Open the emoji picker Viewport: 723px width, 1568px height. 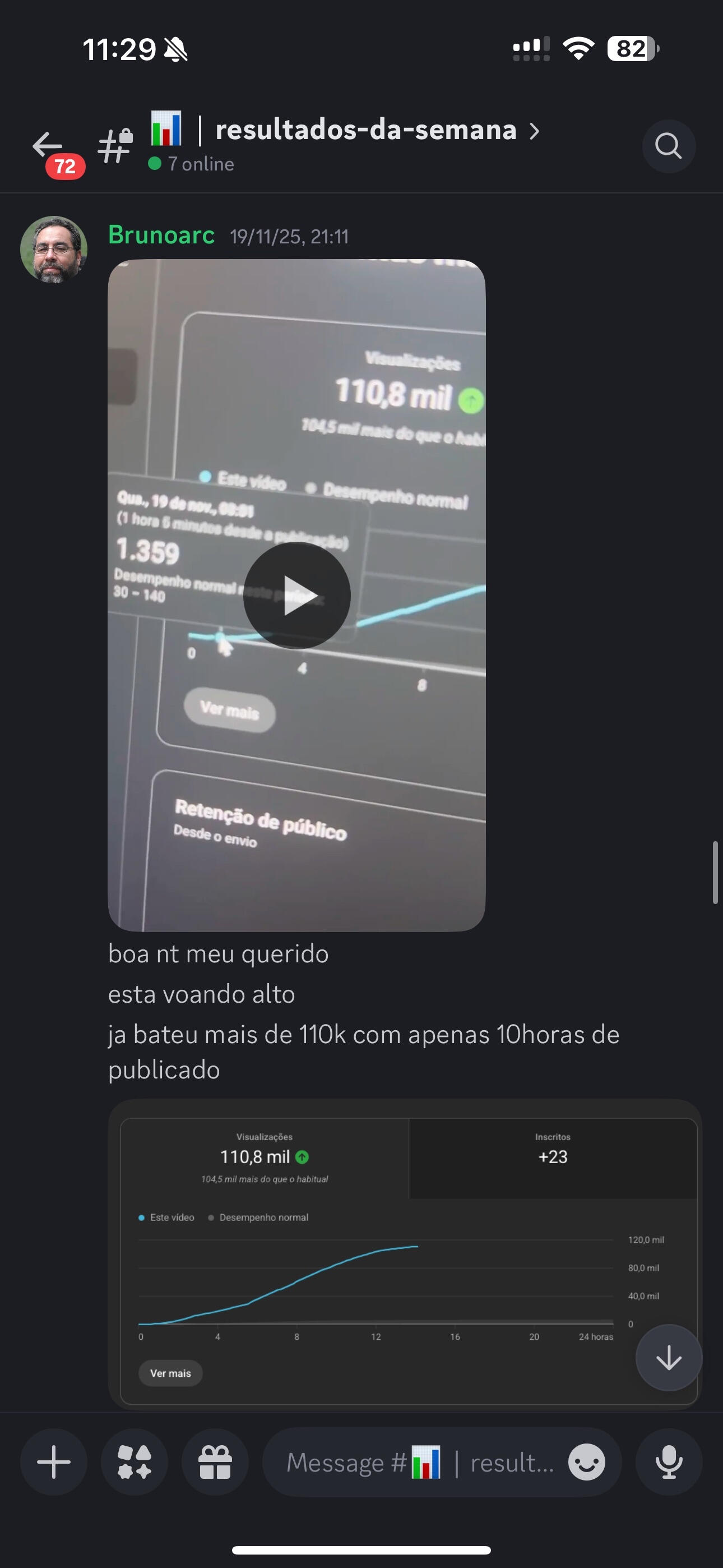pos(586,1462)
